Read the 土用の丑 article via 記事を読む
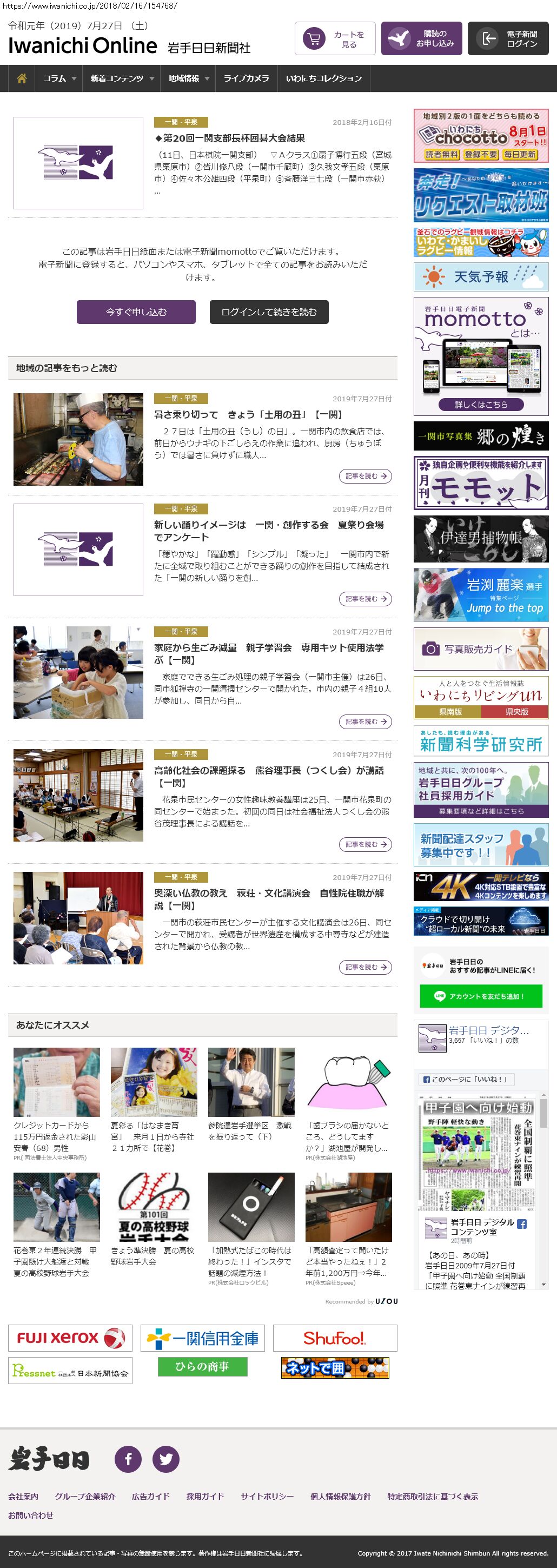Screen dimensions: 557x1568 tap(364, 476)
